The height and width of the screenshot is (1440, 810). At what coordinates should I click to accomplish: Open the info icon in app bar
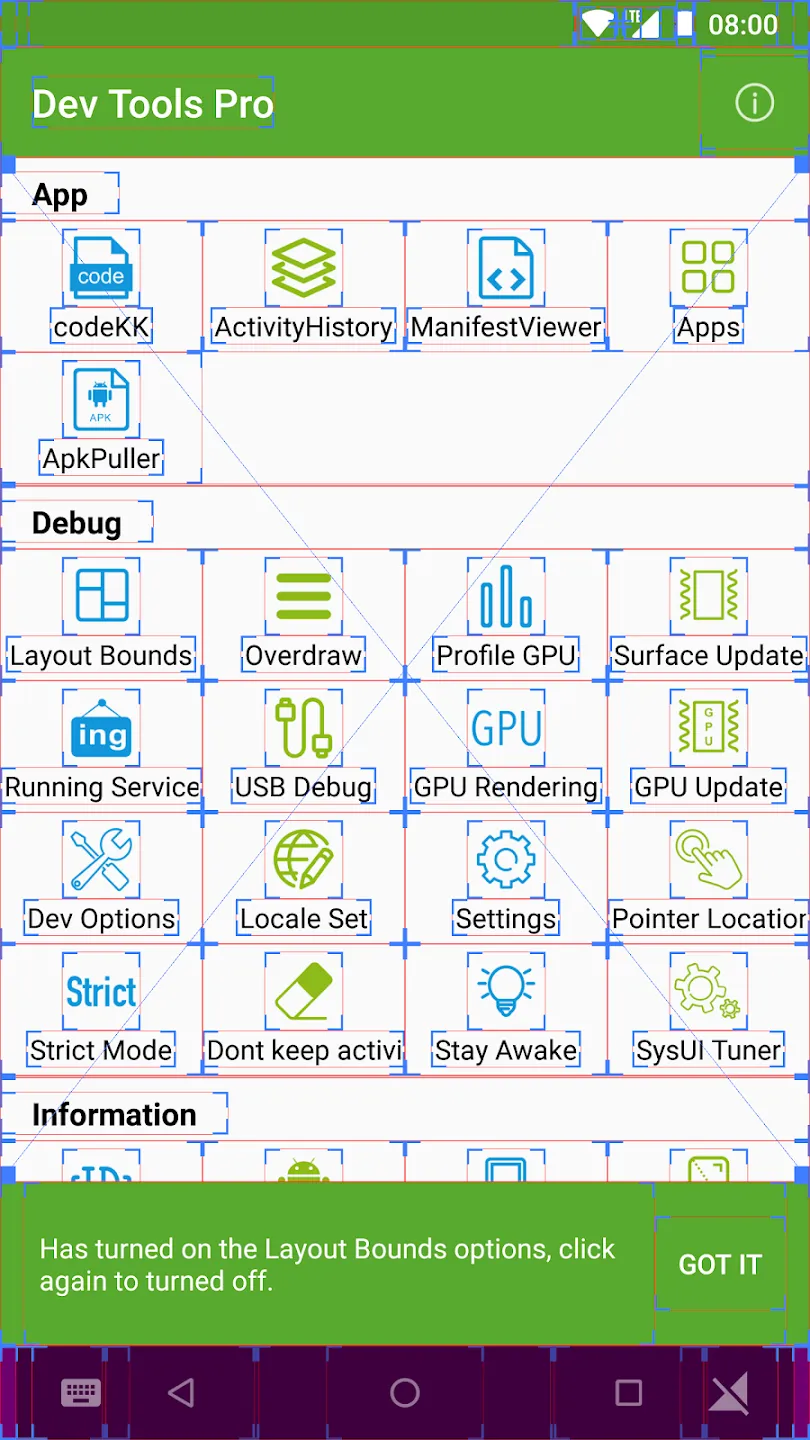[x=754, y=102]
